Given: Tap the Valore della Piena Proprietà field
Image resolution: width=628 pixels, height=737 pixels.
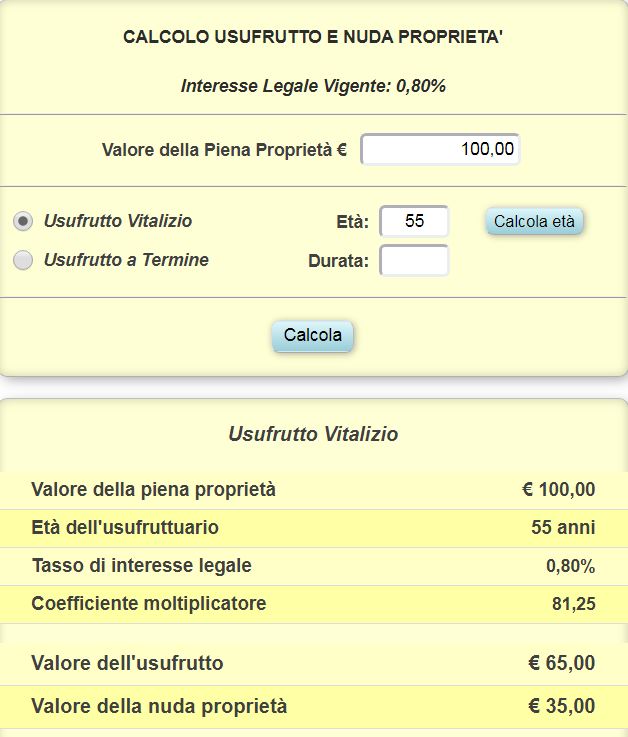Looking at the screenshot, I should coord(440,150).
